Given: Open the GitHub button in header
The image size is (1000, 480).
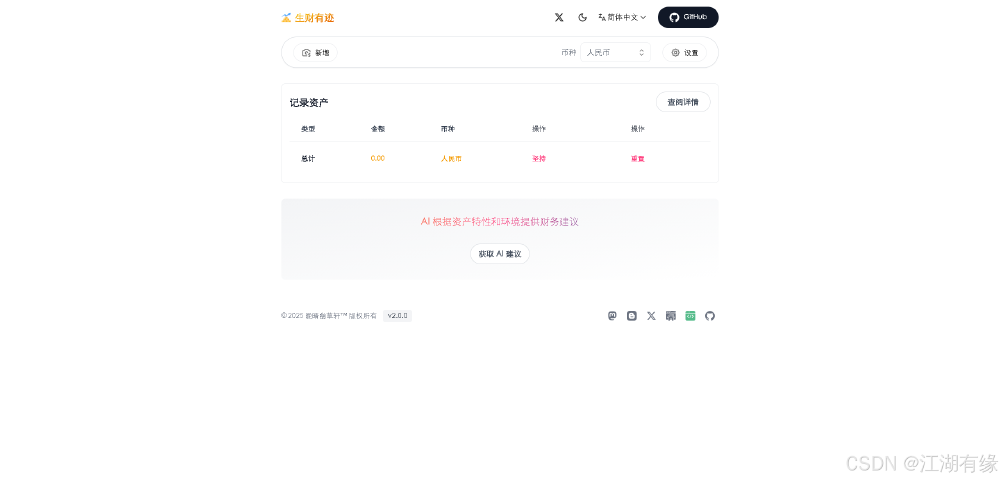Looking at the screenshot, I should (x=688, y=17).
